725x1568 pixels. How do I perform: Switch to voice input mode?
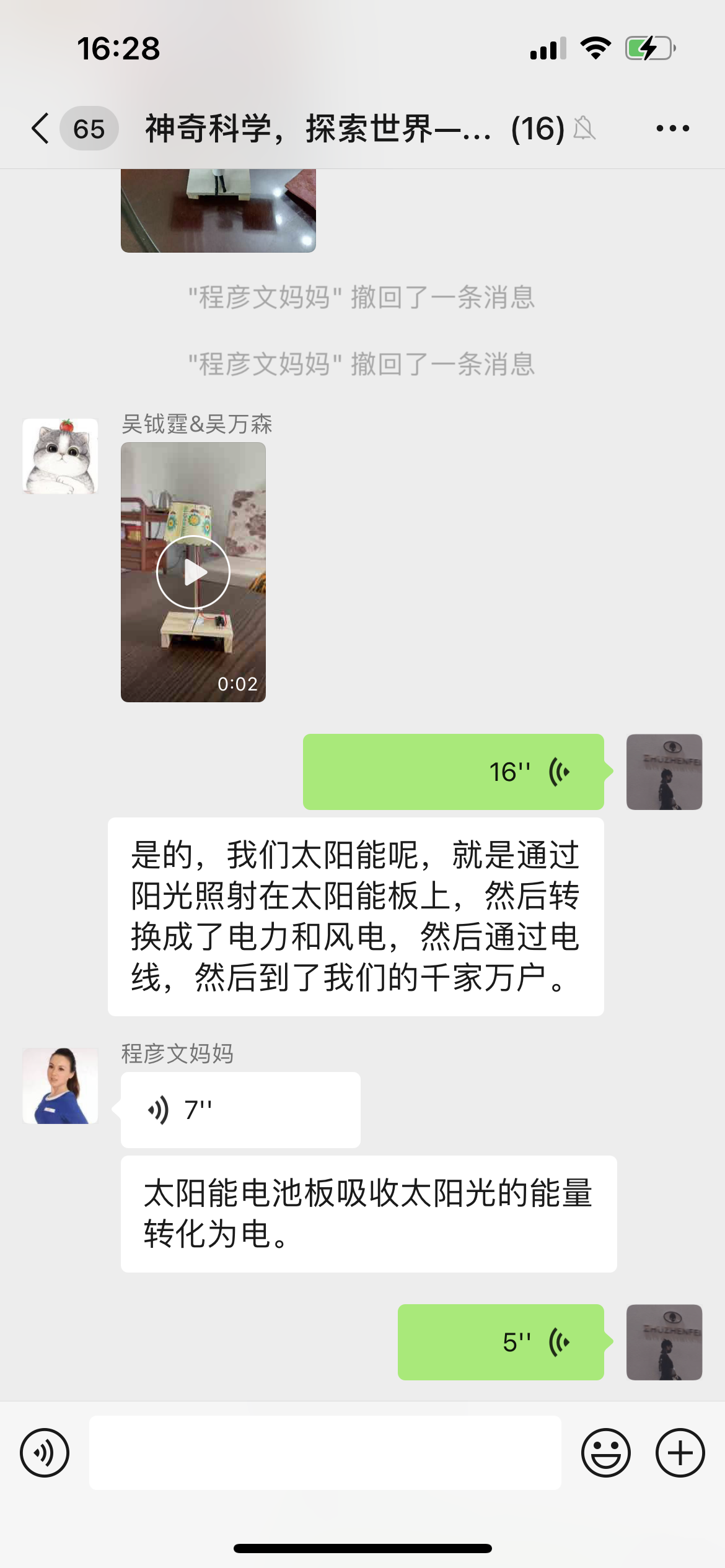(45, 1453)
